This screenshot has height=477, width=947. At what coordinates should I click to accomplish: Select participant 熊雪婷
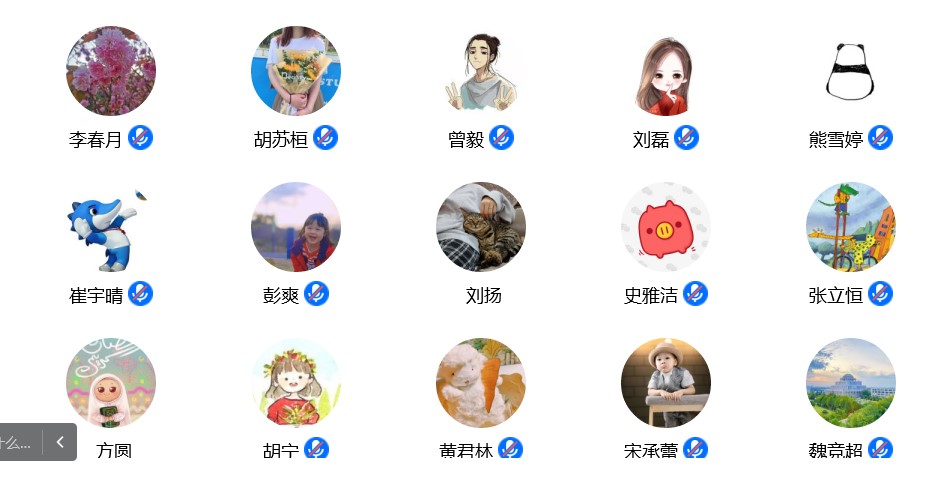(851, 71)
